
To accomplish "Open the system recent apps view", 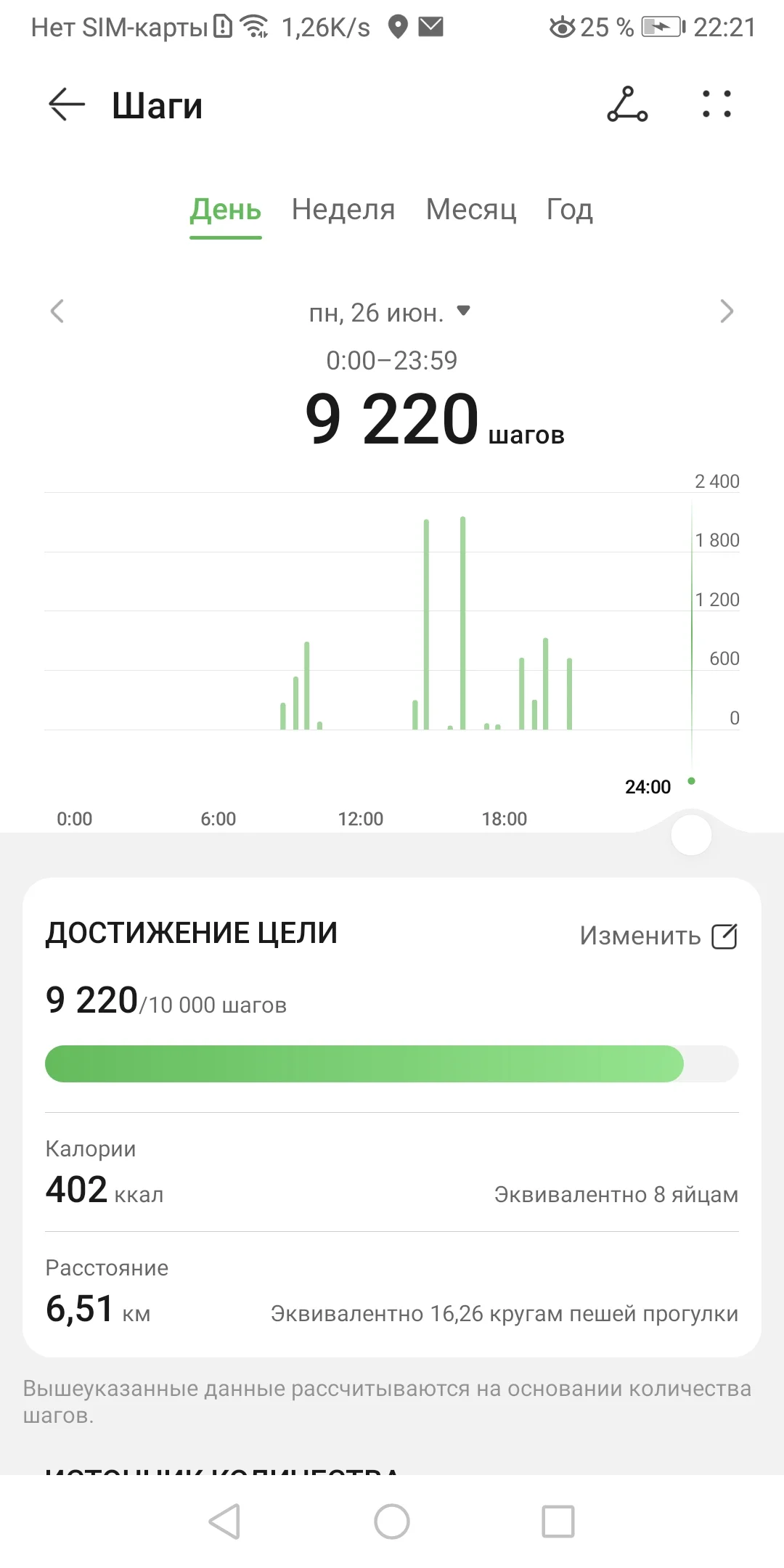I will click(558, 1521).
